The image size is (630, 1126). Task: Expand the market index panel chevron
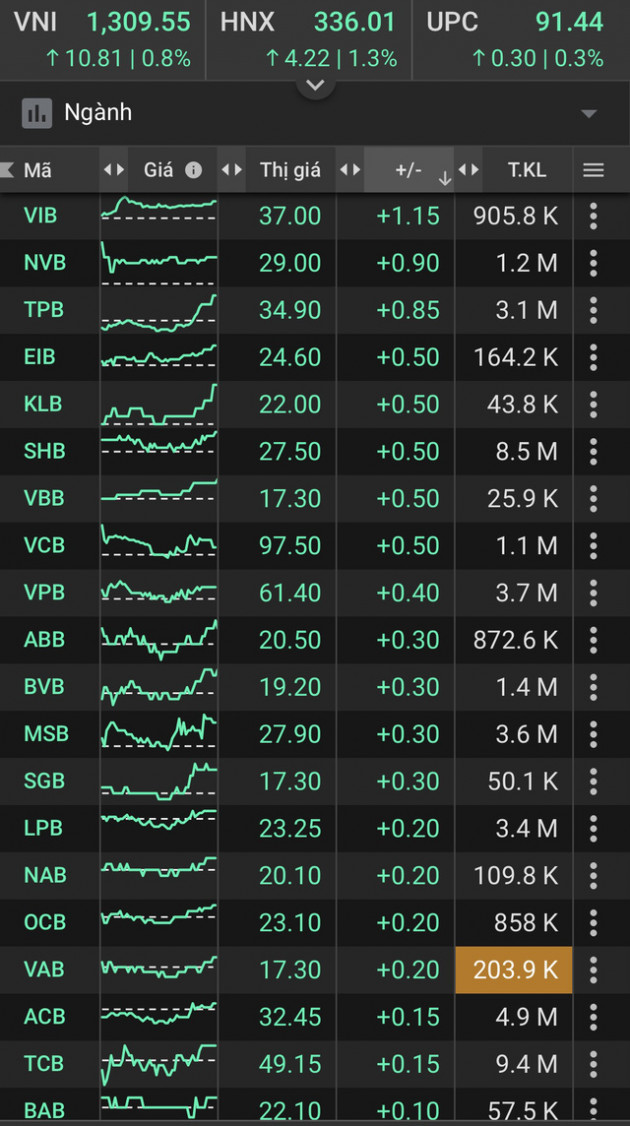(315, 86)
